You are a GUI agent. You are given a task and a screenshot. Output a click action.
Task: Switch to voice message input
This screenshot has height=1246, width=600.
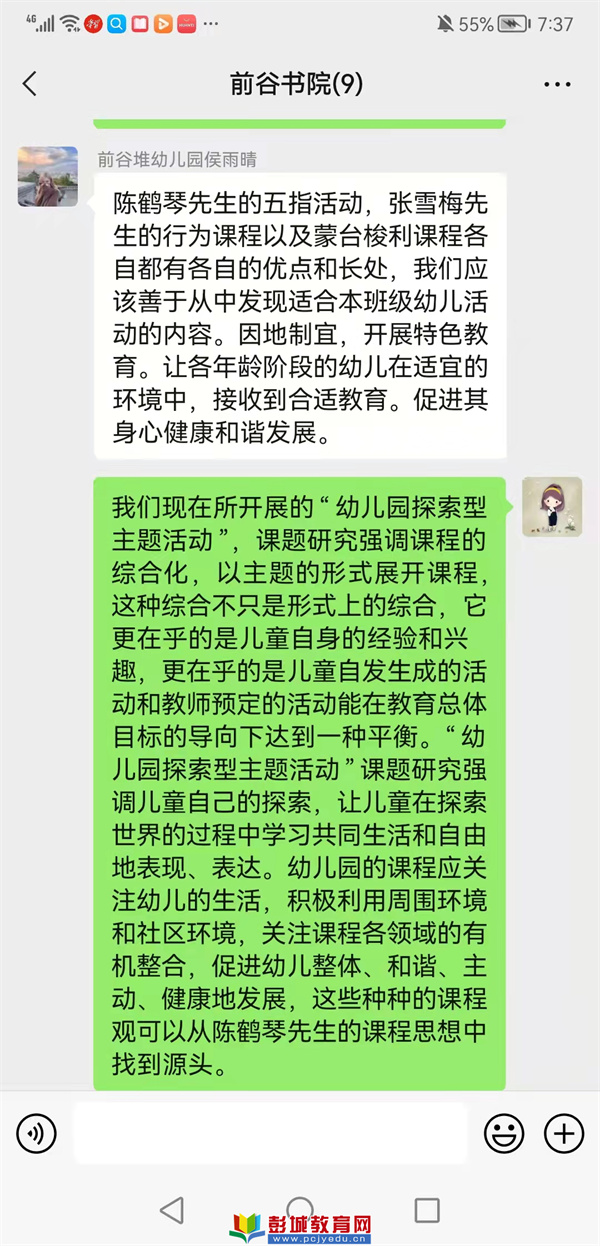(x=37, y=1133)
